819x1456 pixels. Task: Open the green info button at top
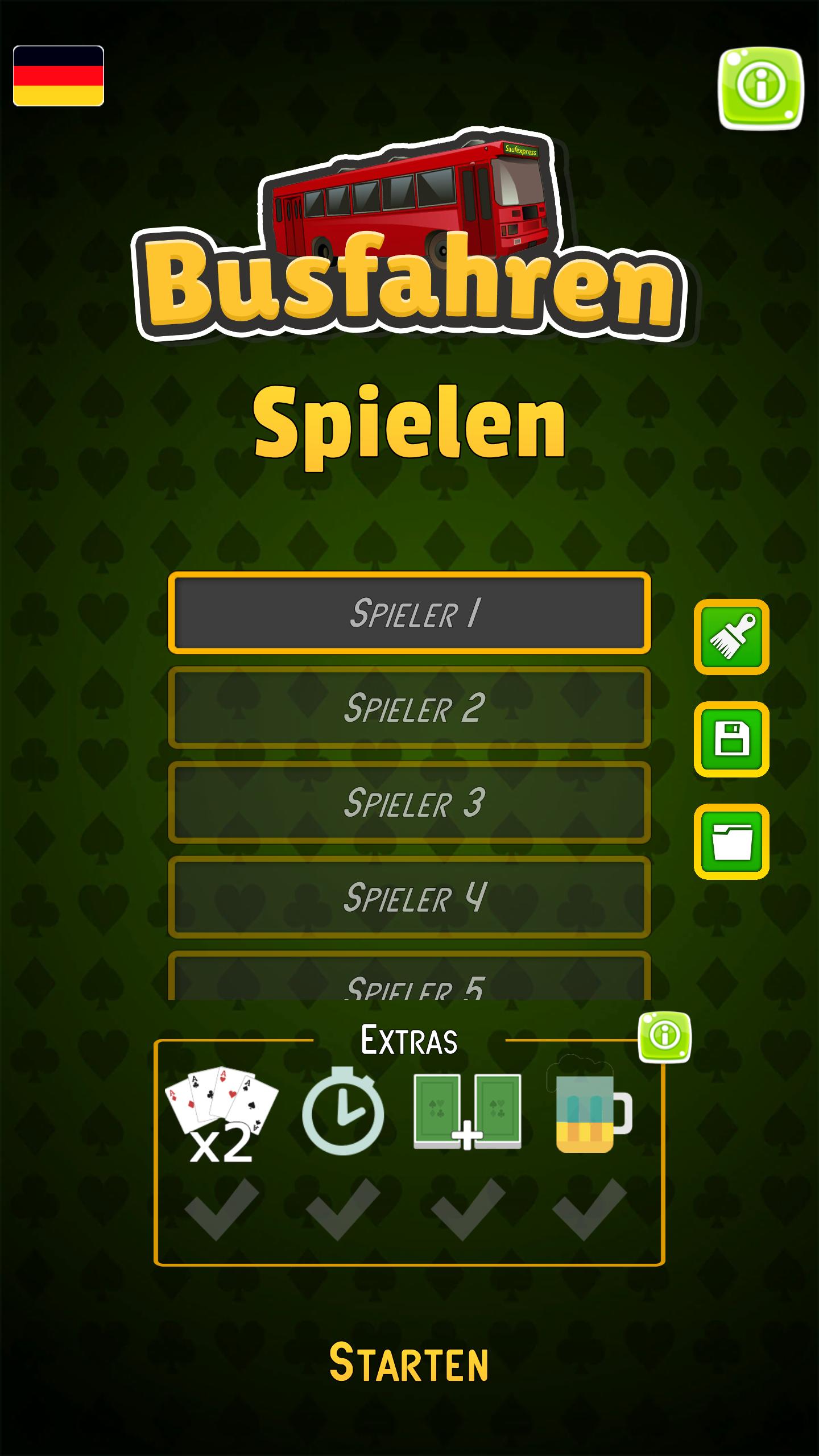tap(760, 88)
